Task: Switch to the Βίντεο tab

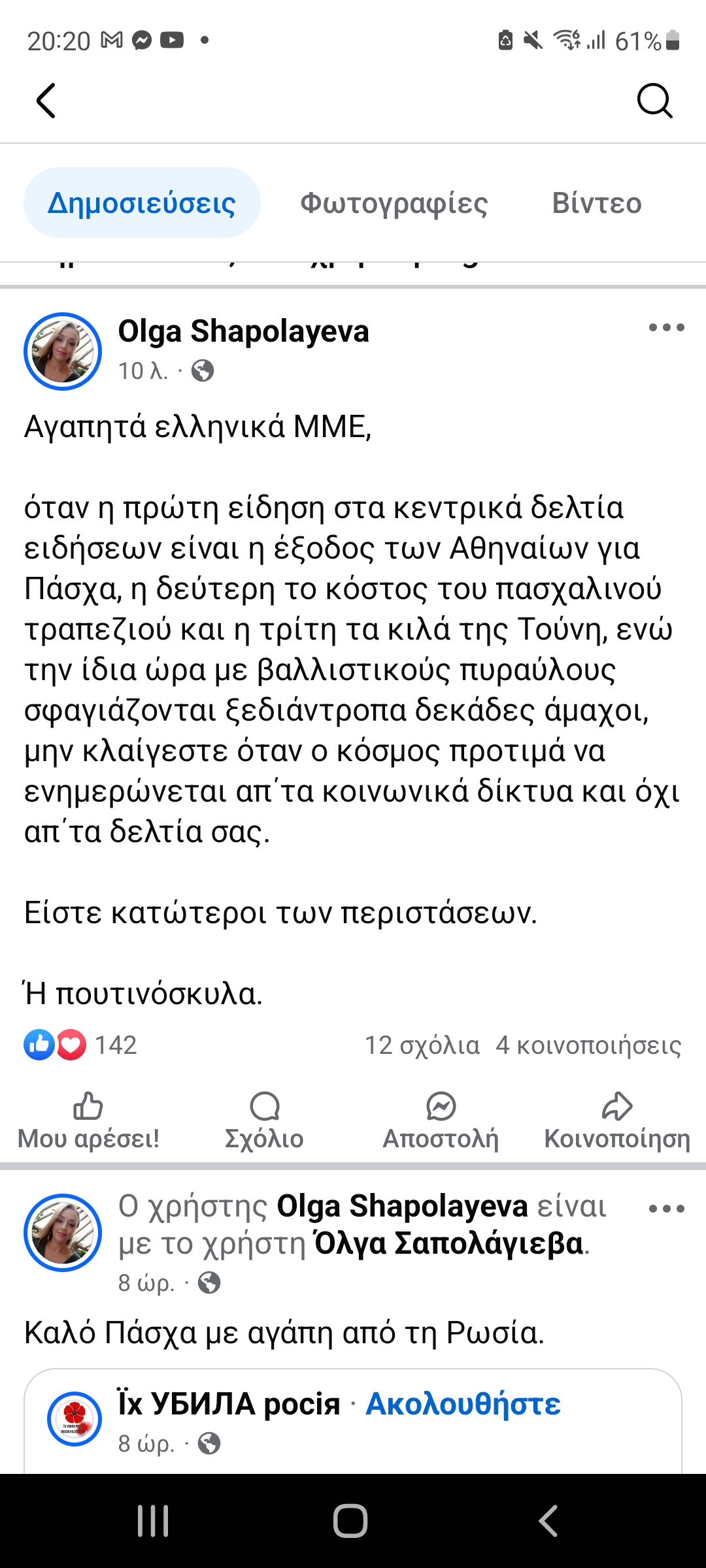Action: point(596,203)
